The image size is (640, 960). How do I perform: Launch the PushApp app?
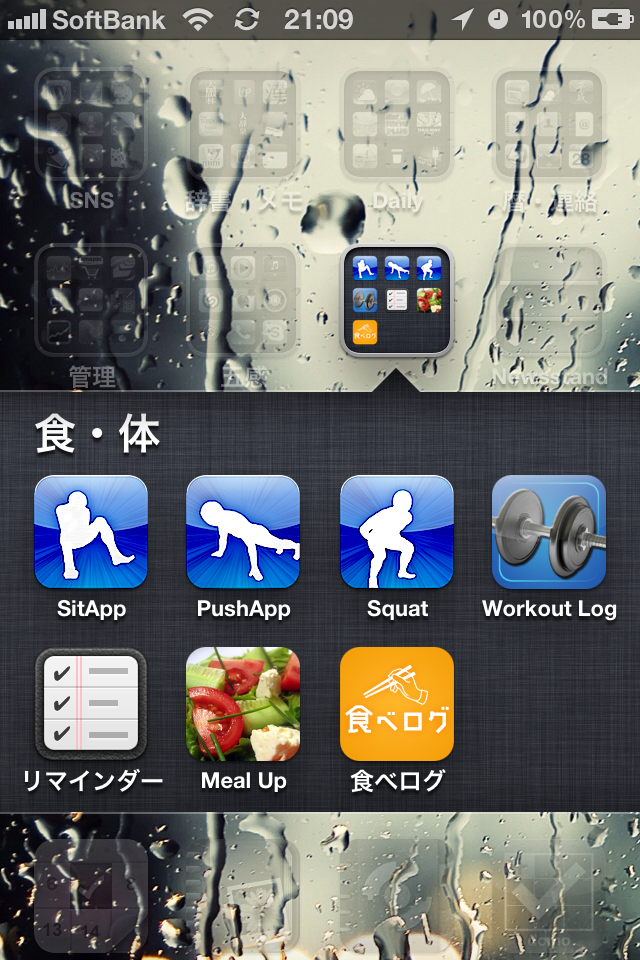[243, 532]
